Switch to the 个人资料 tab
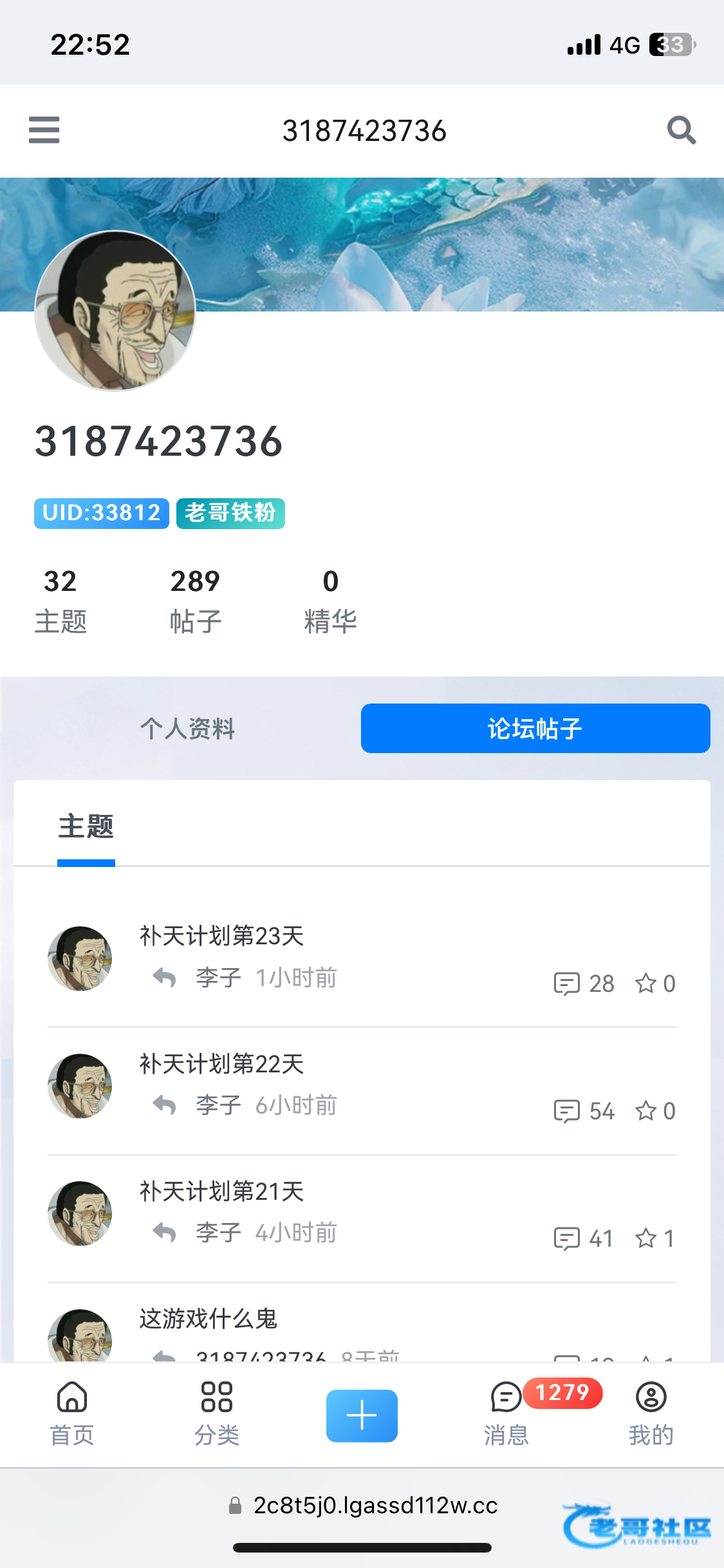The height and width of the screenshot is (1568, 724). point(187,729)
